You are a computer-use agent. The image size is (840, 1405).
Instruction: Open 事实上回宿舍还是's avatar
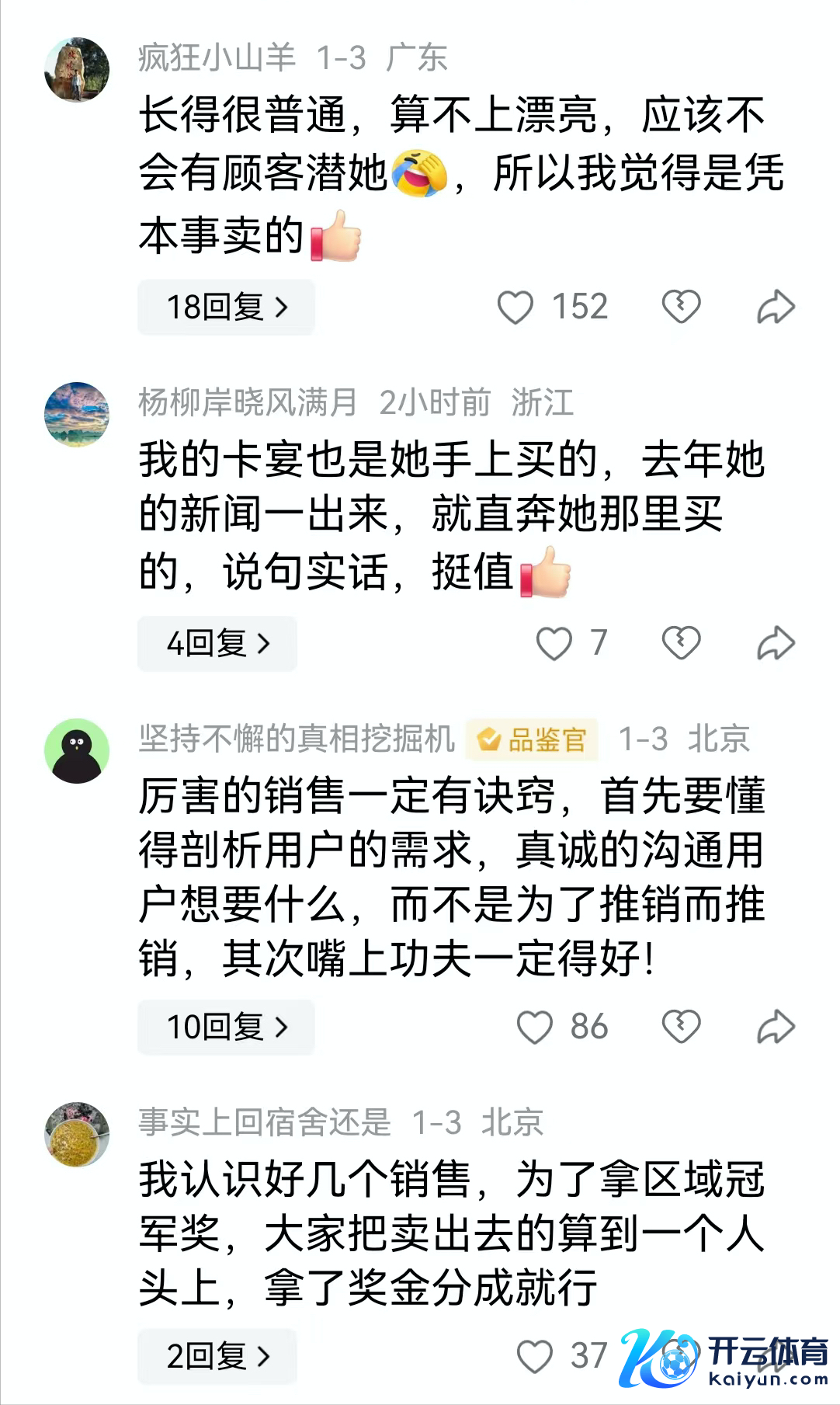point(77,1134)
